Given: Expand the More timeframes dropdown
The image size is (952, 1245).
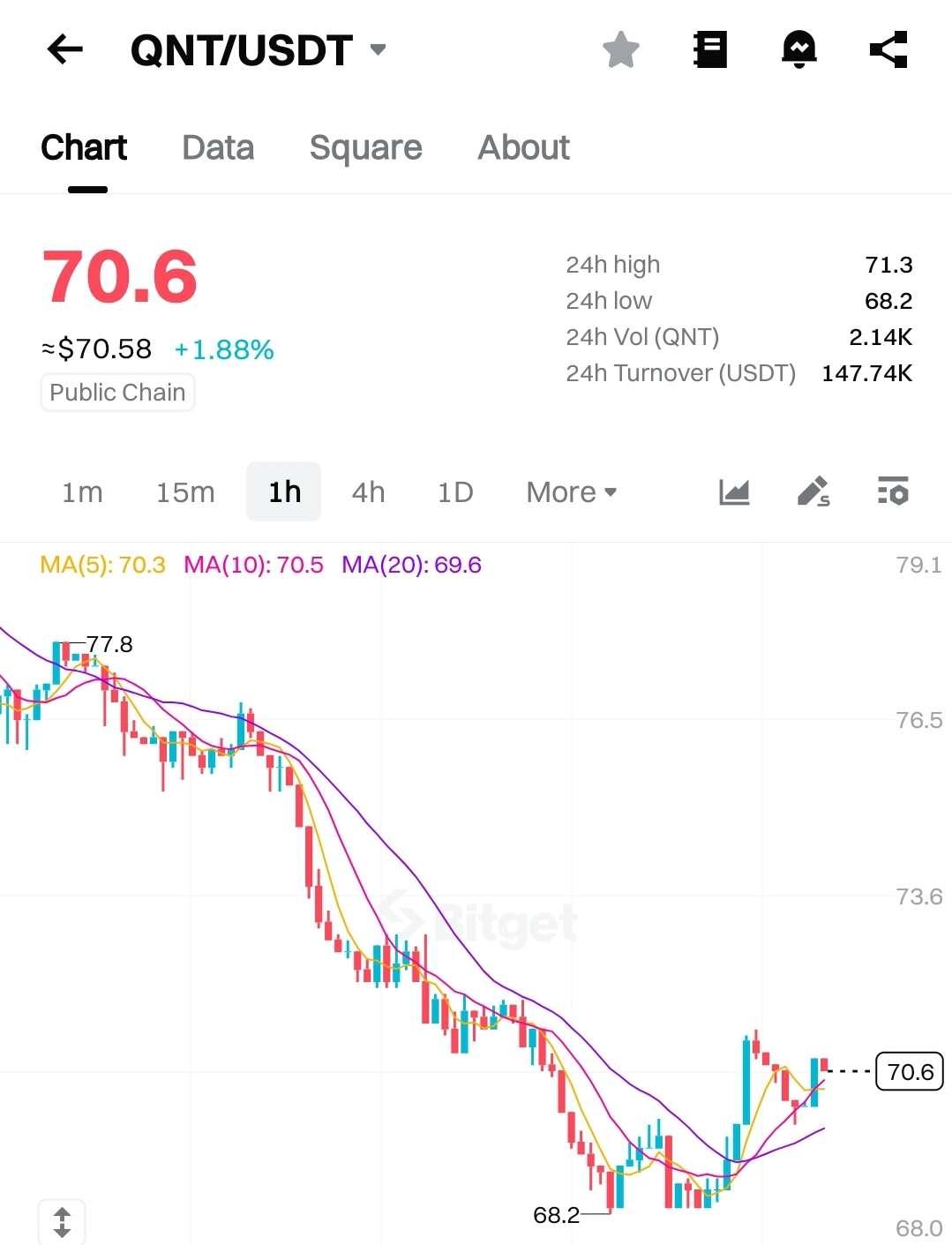Looking at the screenshot, I should pos(571,491).
